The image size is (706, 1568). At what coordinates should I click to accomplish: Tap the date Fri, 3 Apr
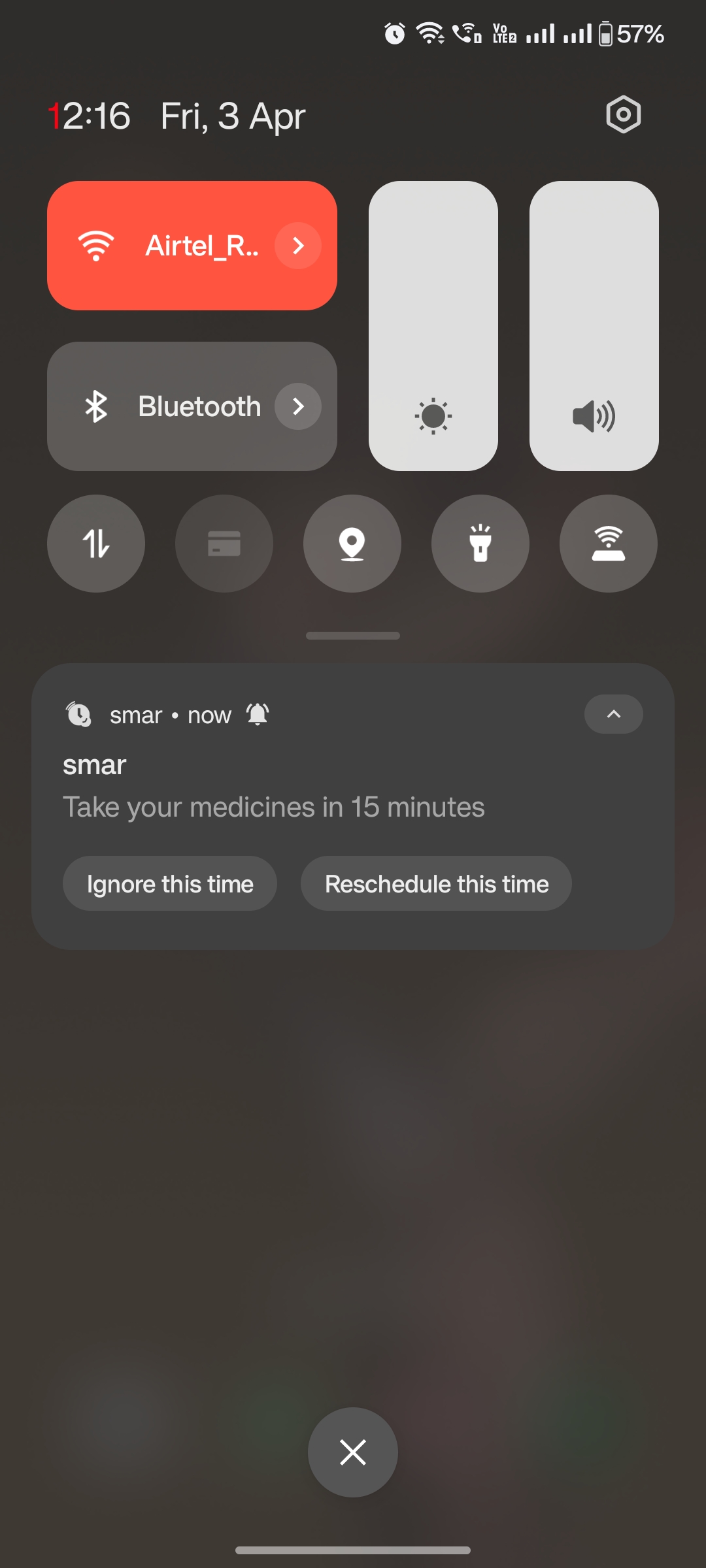(x=233, y=116)
